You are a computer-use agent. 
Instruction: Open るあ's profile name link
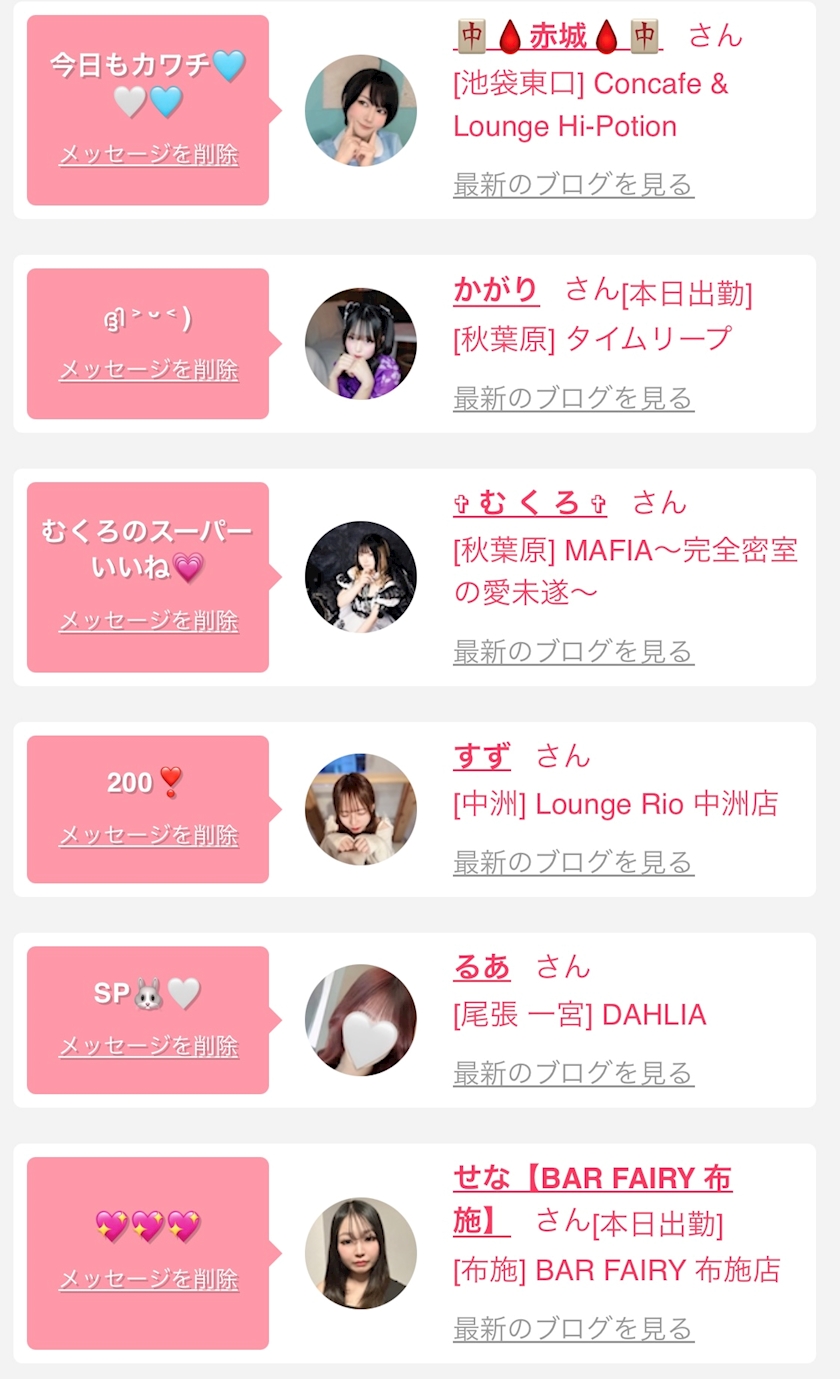482,967
